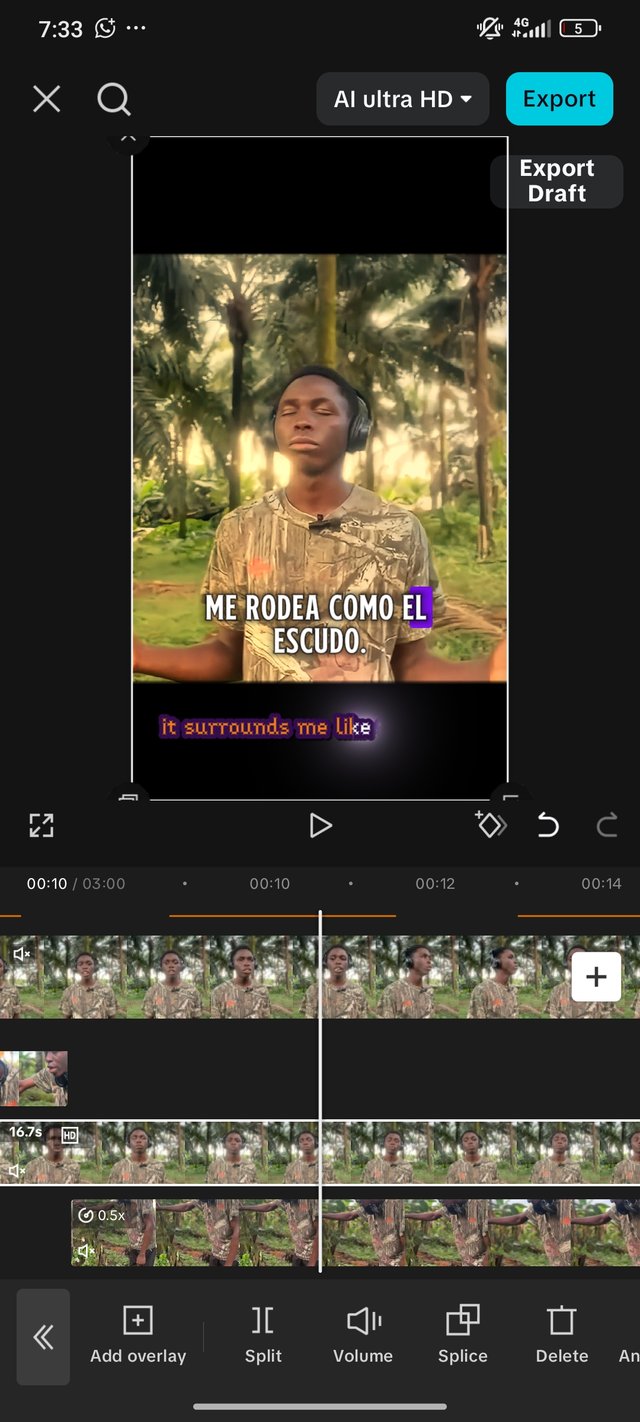This screenshot has width=640, height=1422.
Task: Delete the selected clip
Action: [562, 1335]
